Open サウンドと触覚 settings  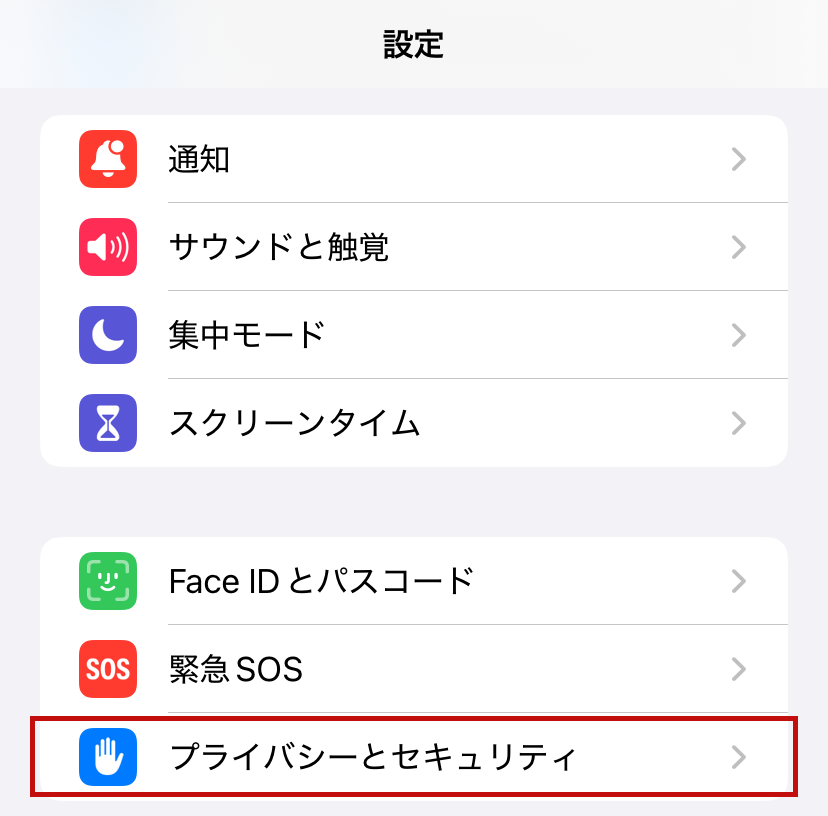click(x=413, y=247)
